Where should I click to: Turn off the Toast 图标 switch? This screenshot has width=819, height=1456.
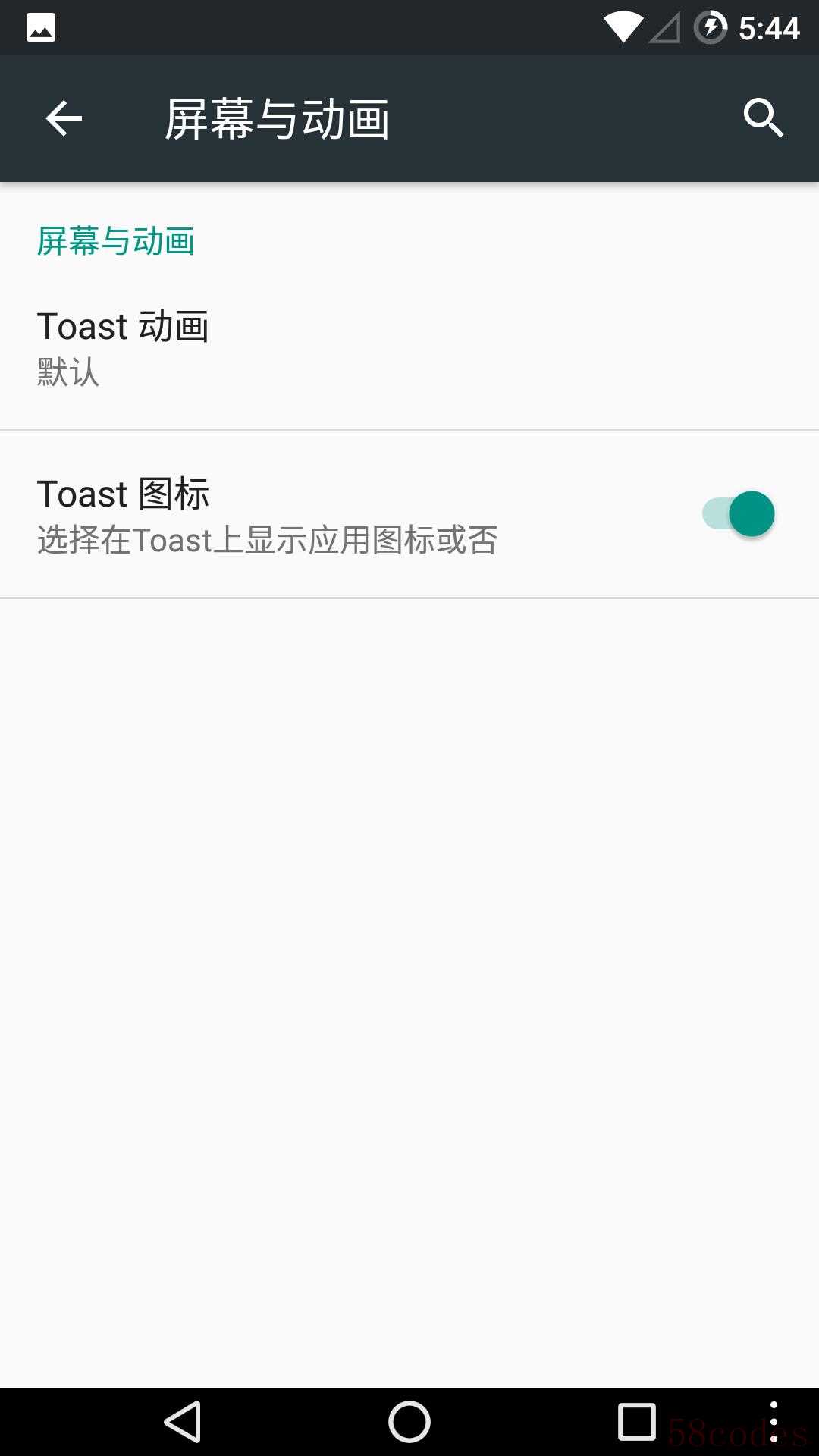tap(739, 514)
